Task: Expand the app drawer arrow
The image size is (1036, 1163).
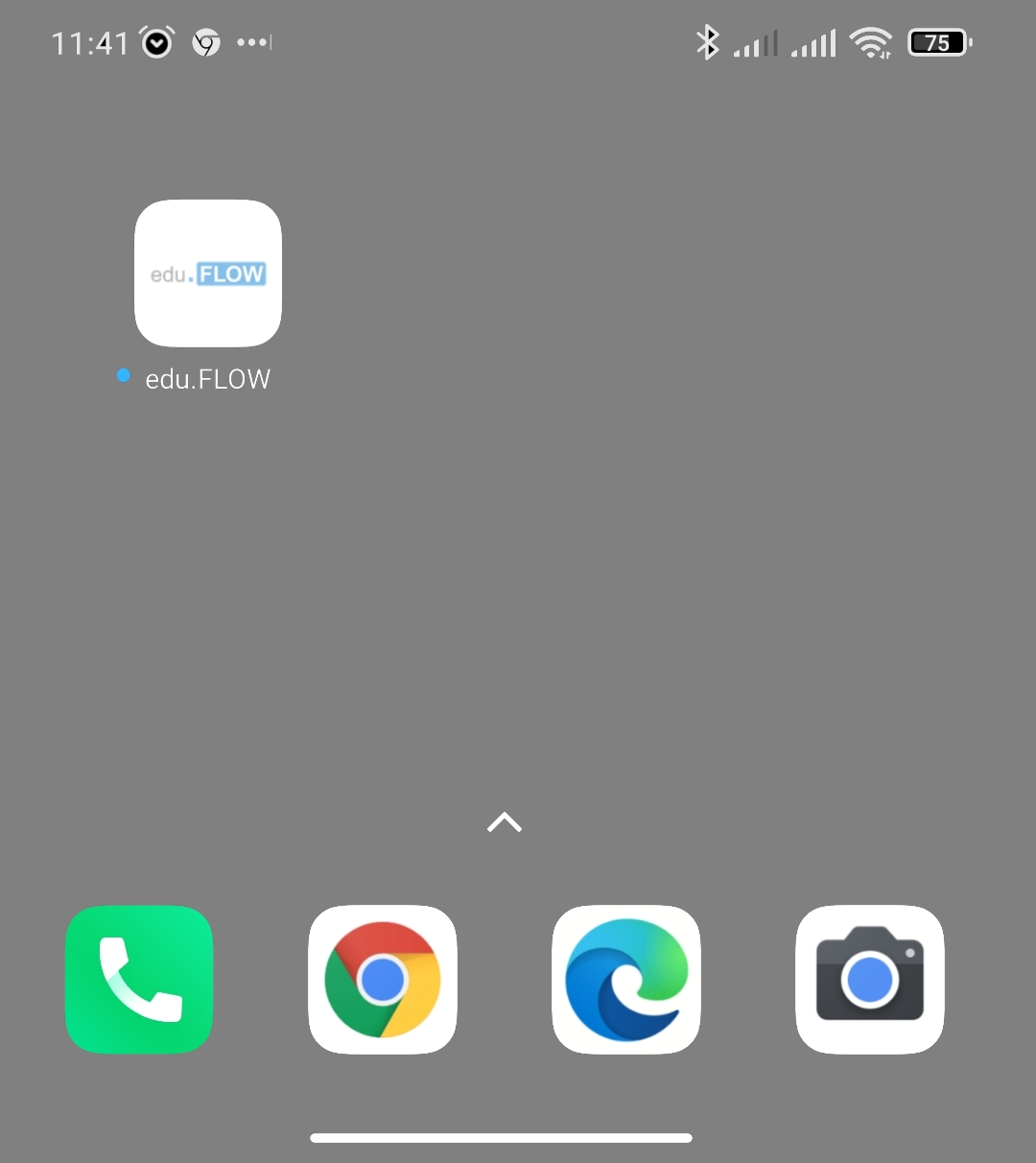Action: click(x=505, y=822)
